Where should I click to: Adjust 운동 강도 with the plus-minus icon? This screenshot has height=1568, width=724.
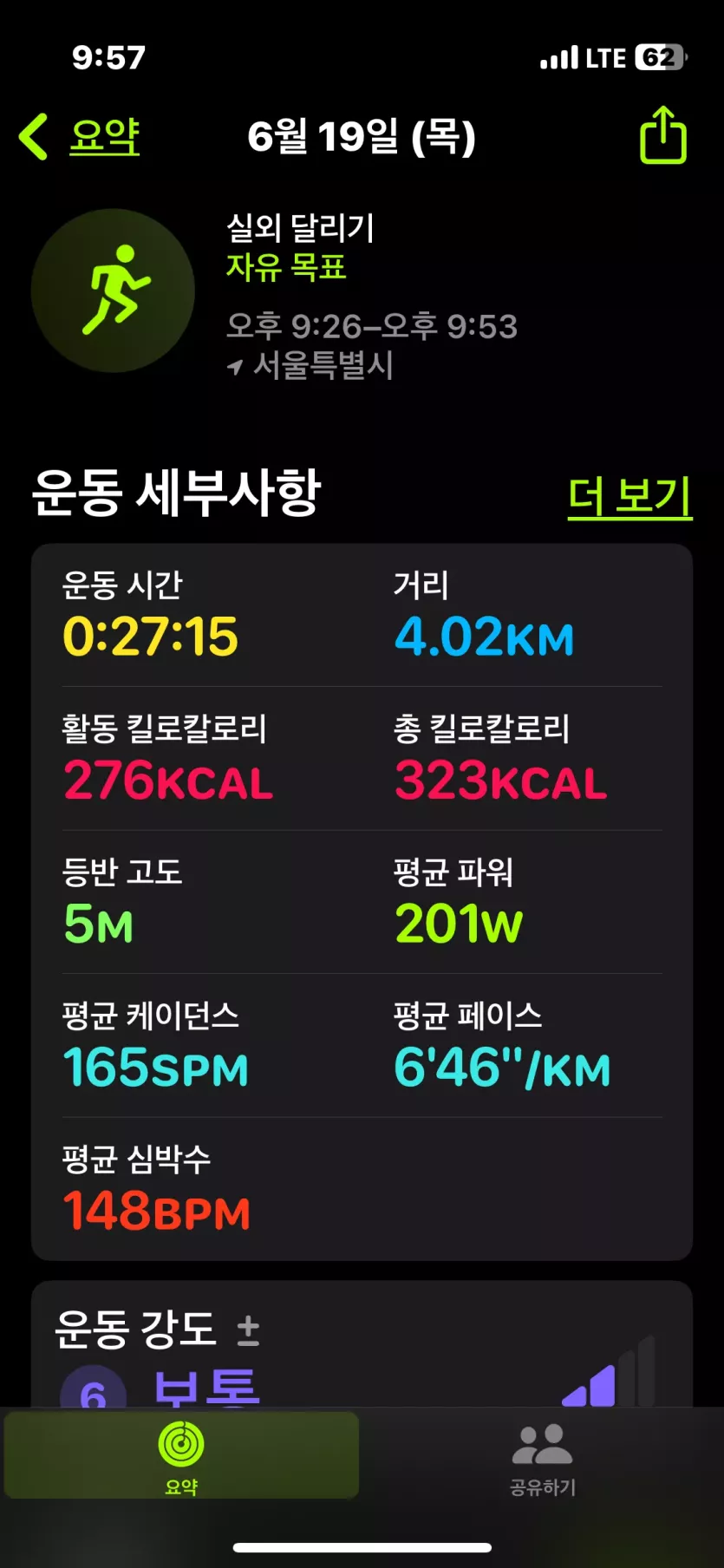pos(248,1330)
